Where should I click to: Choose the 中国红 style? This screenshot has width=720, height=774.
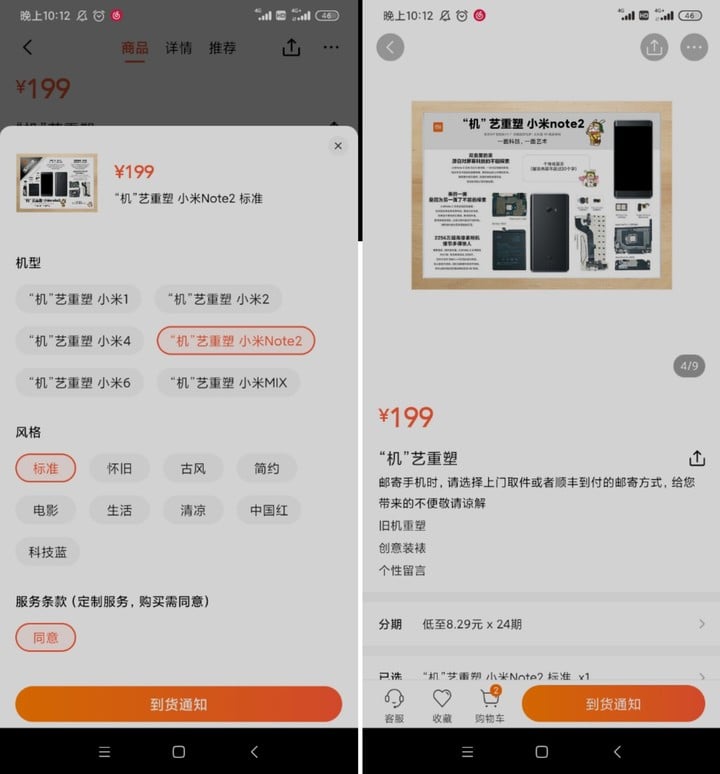268,510
